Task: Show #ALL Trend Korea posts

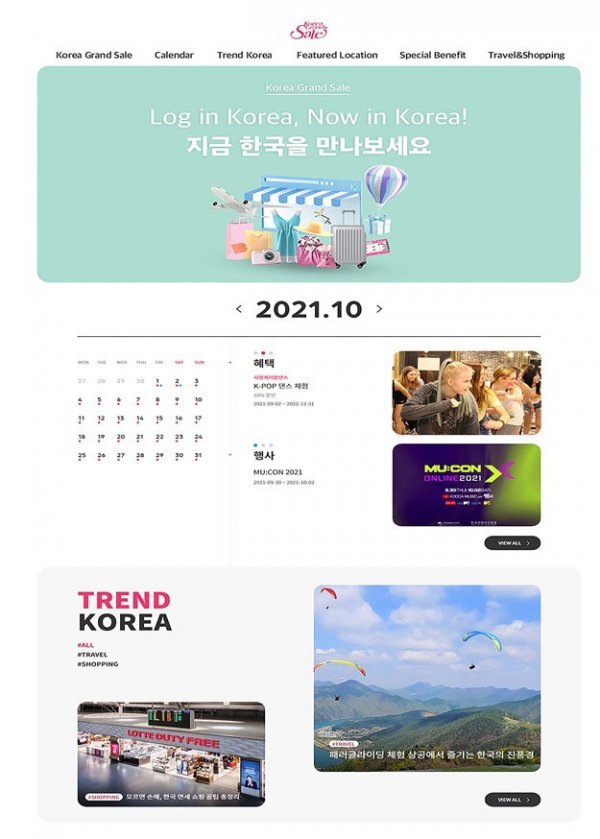Action: (86, 645)
